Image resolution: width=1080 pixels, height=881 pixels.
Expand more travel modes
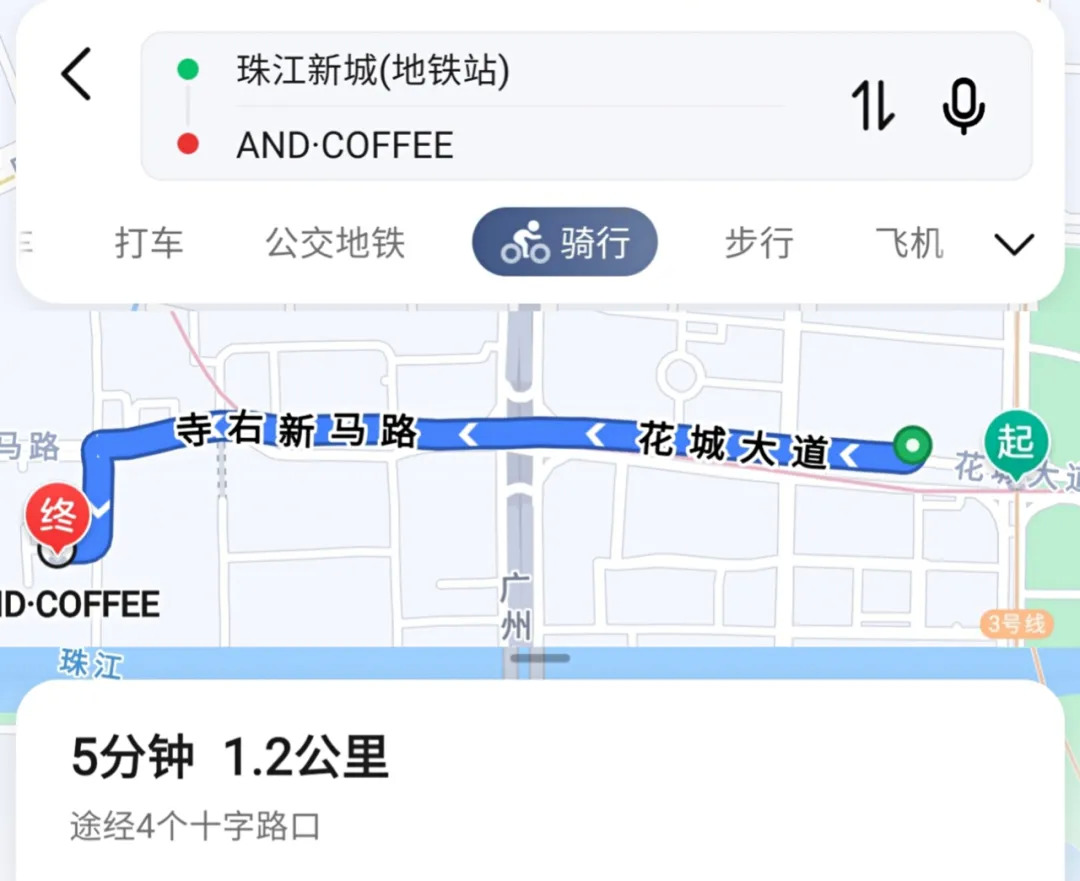coord(1015,244)
